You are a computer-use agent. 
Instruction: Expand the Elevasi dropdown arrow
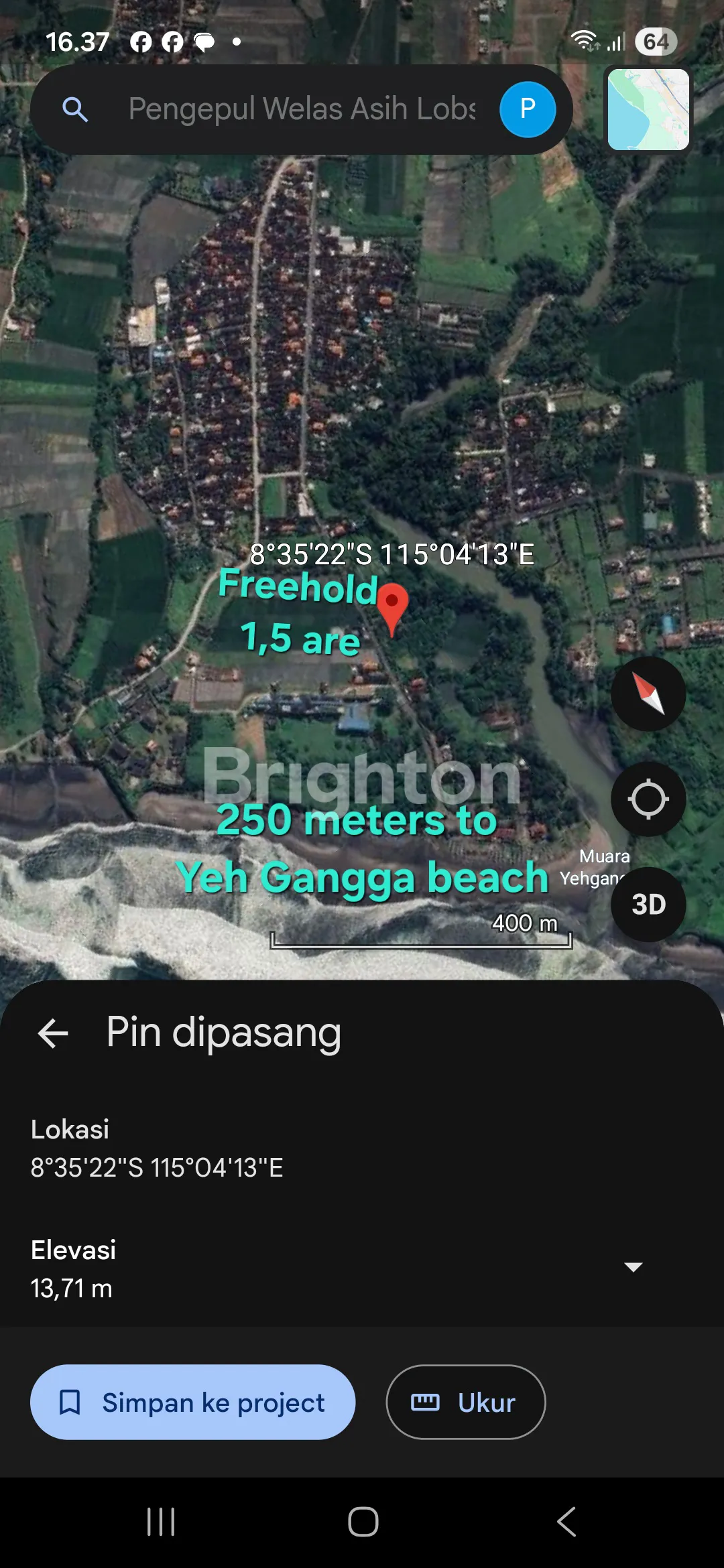tap(633, 1266)
